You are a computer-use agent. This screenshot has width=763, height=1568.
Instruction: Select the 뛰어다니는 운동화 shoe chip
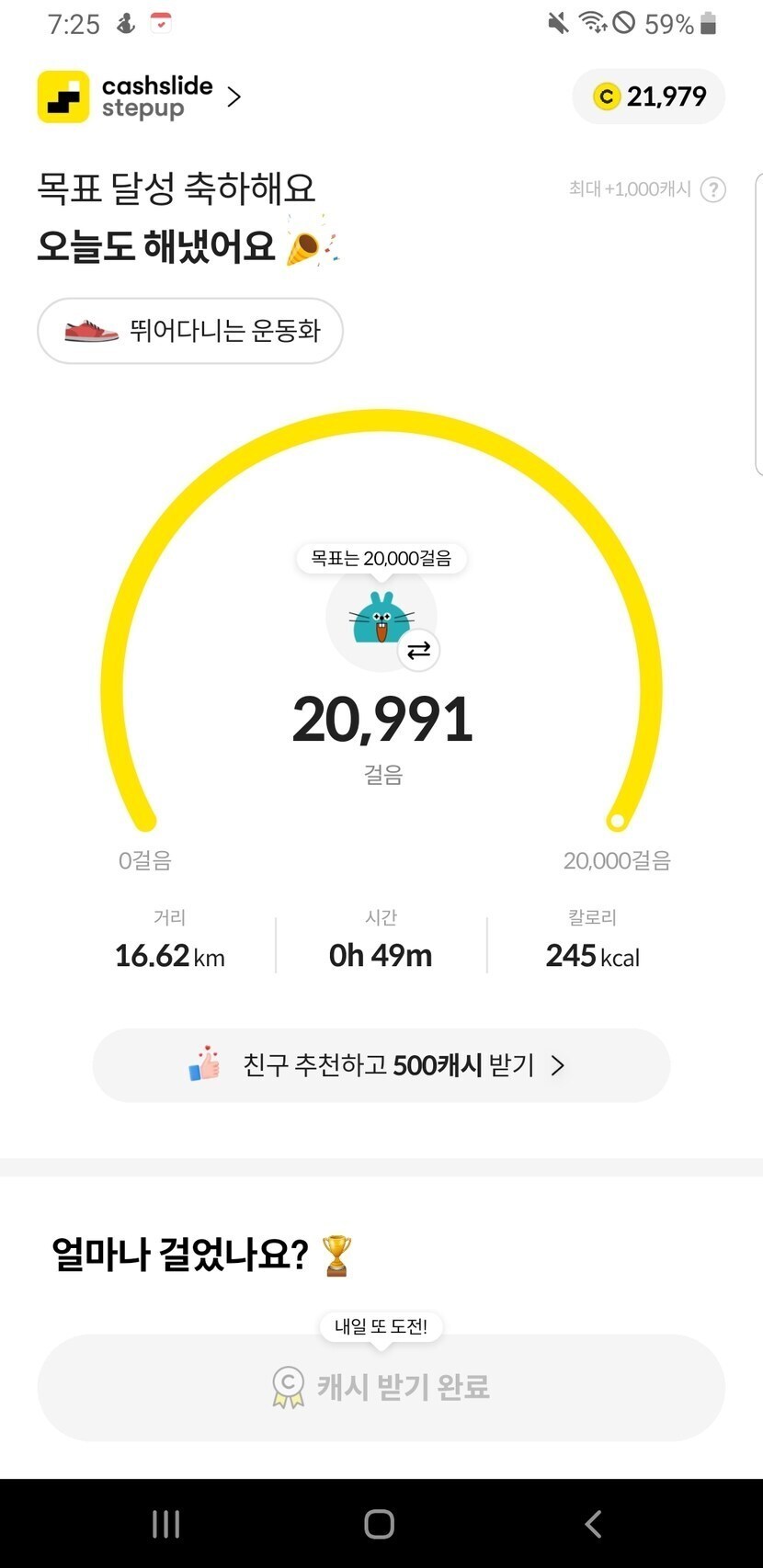pos(190,331)
